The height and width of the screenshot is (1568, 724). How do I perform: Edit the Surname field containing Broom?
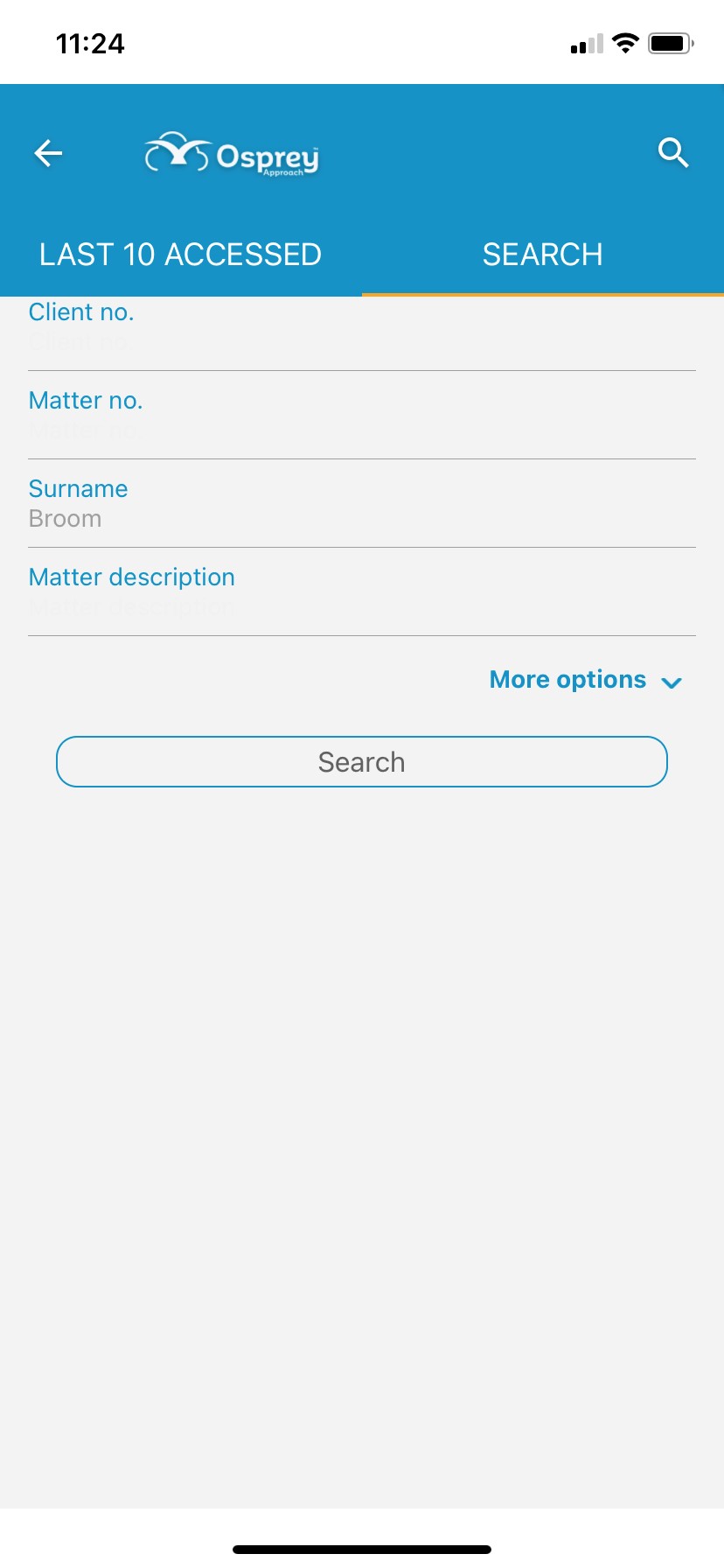pos(362,518)
